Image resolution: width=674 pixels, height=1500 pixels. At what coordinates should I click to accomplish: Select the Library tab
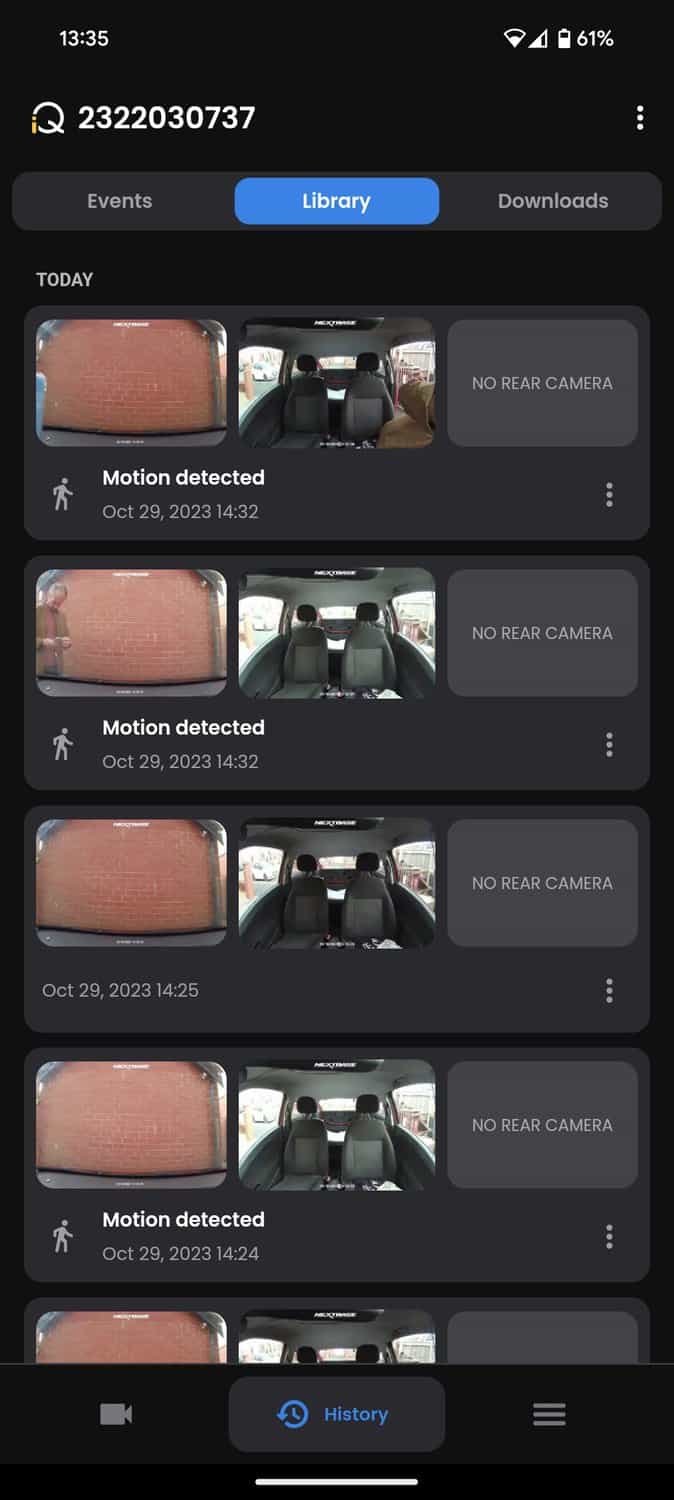point(336,201)
